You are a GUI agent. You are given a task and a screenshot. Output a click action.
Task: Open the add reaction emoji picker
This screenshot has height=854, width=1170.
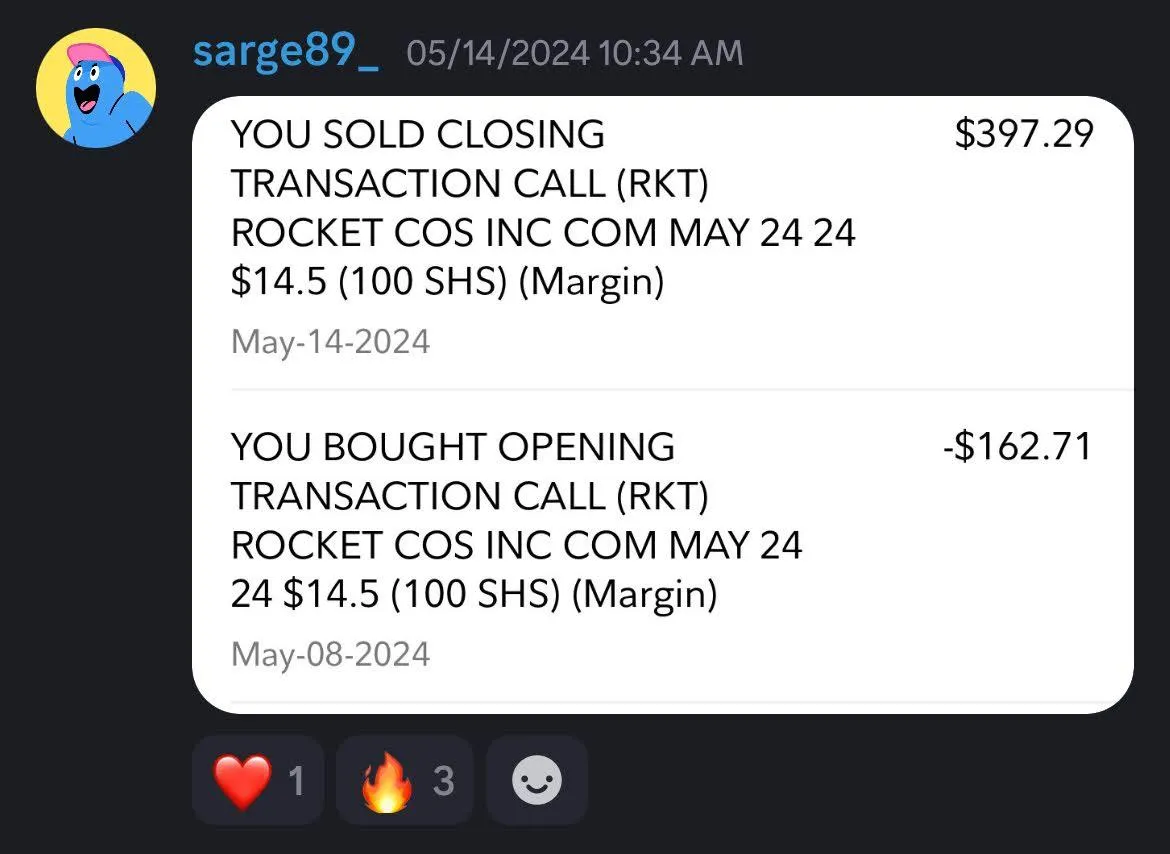click(537, 781)
